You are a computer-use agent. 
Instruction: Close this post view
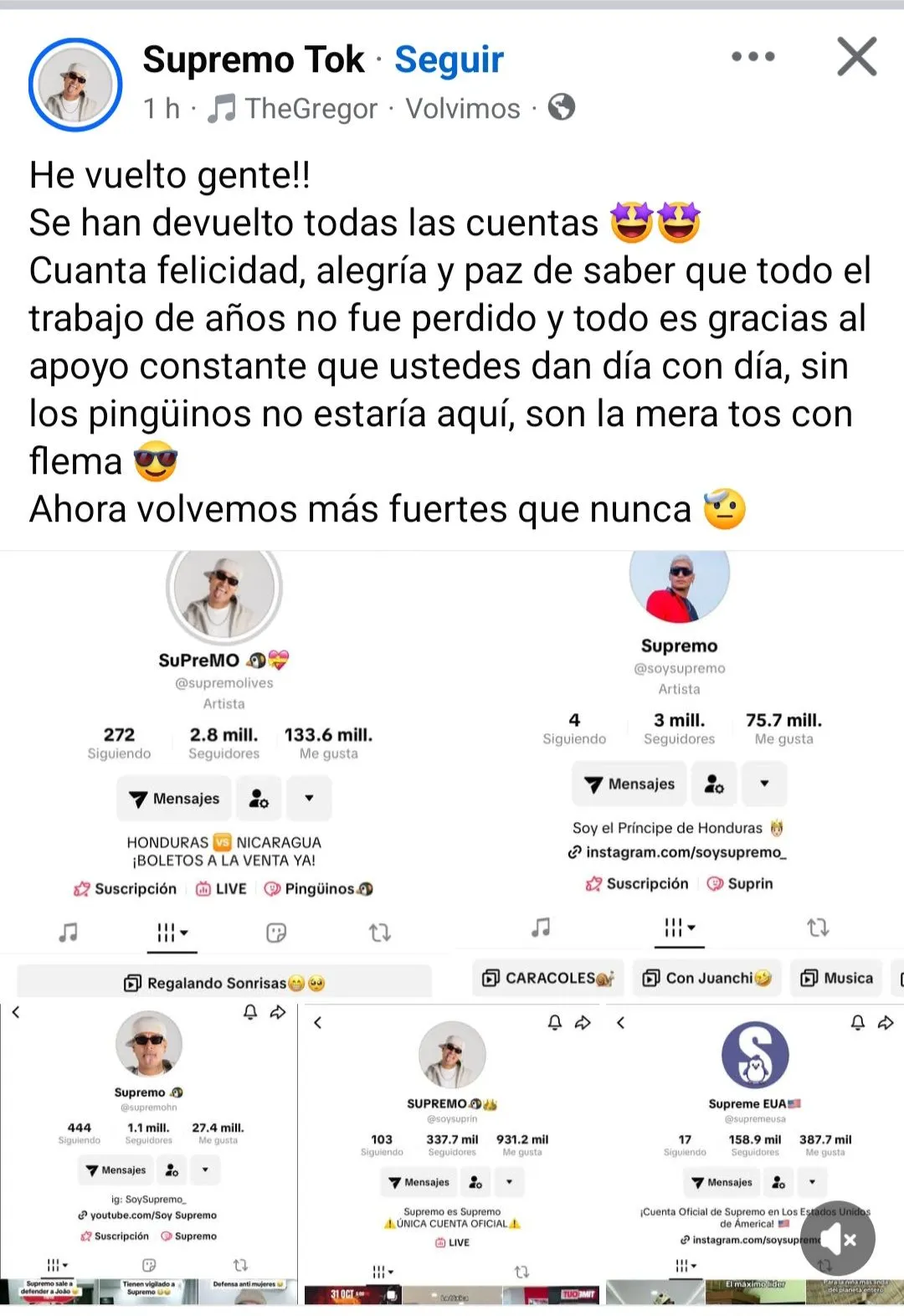[857, 57]
